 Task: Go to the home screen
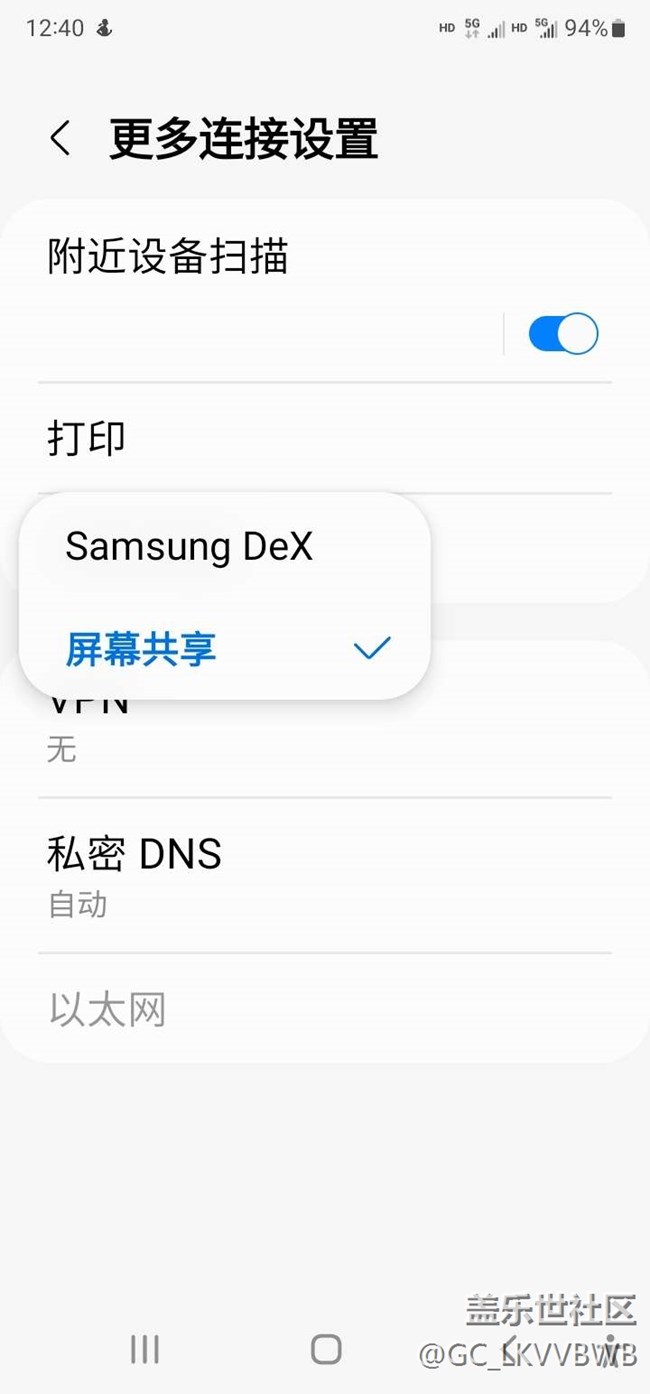tap(326, 1349)
